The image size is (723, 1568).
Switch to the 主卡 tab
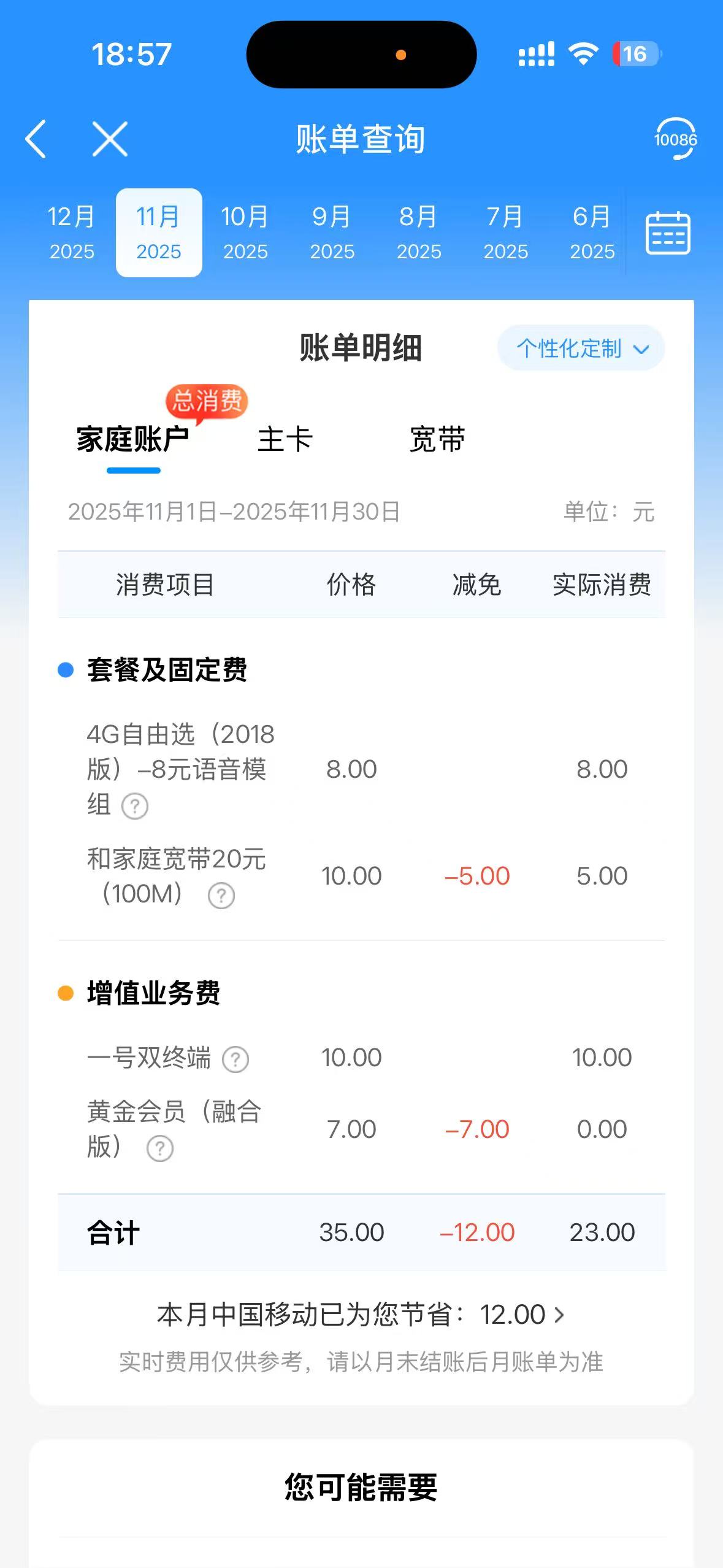[285, 440]
